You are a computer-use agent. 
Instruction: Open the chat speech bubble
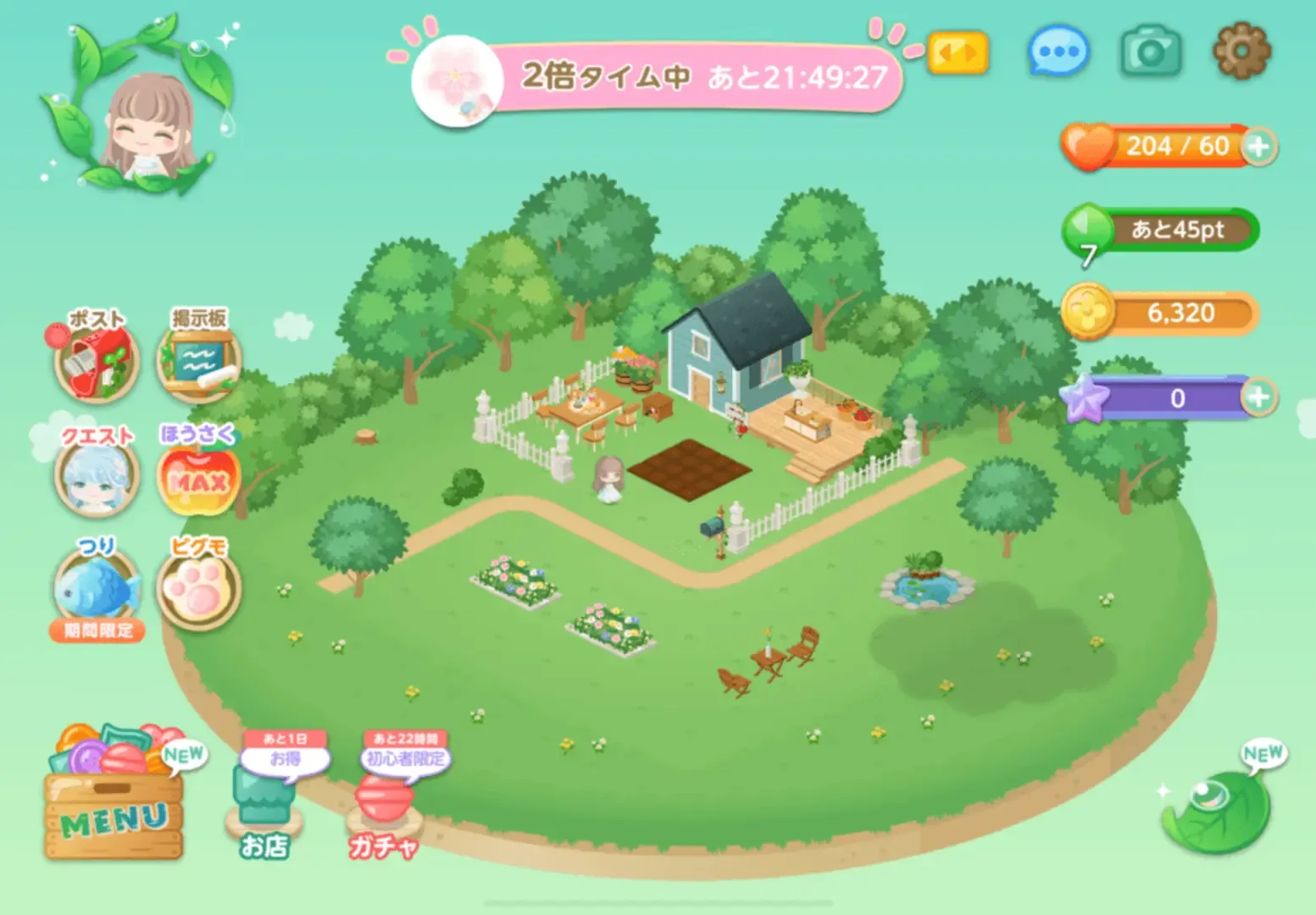[x=1058, y=53]
